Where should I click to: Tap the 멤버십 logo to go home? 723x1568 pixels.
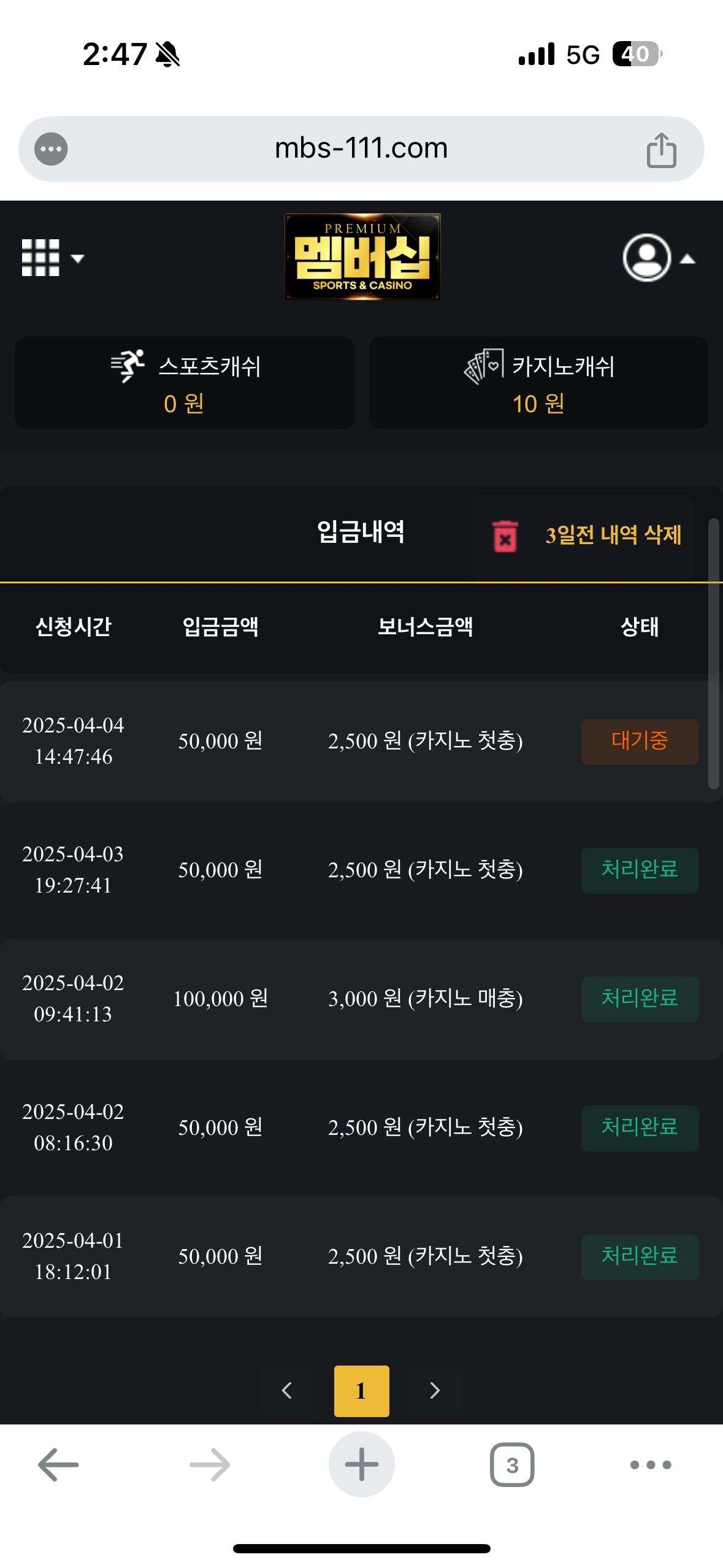[x=362, y=256]
